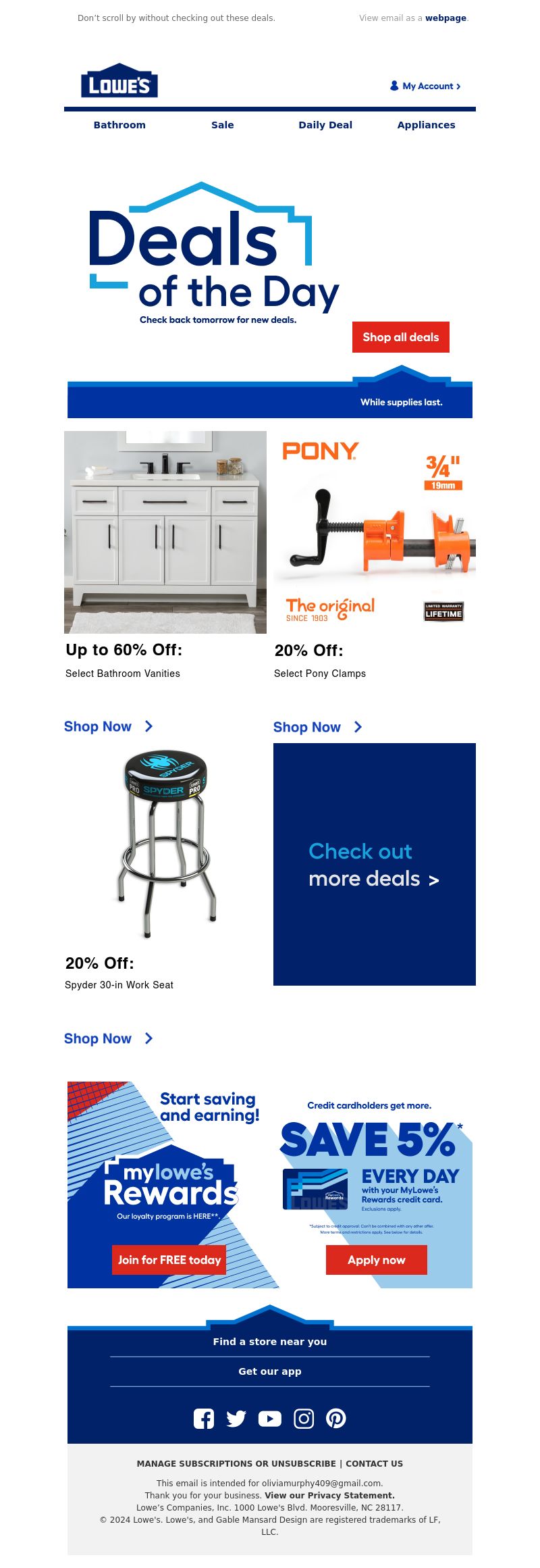Browse the Appliances category

click(x=426, y=125)
